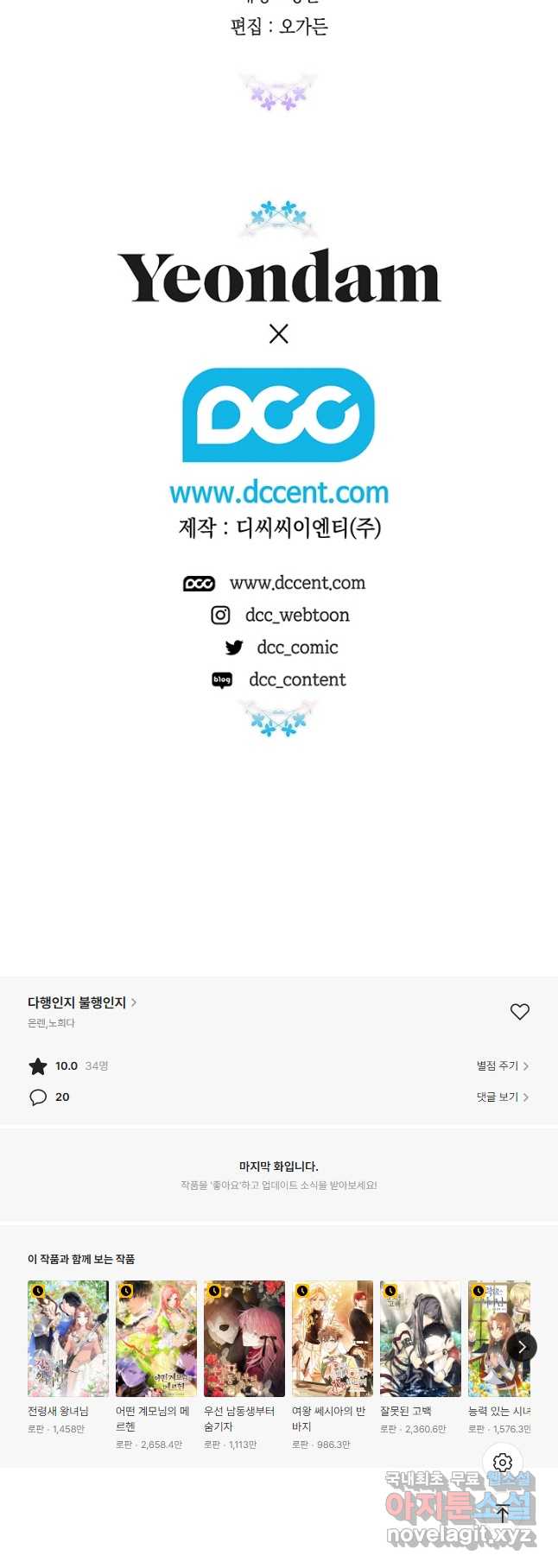Open 우선 남동생부터 숨기자 webtoon
The height and width of the screenshot is (1568, 558).
coord(244,1338)
